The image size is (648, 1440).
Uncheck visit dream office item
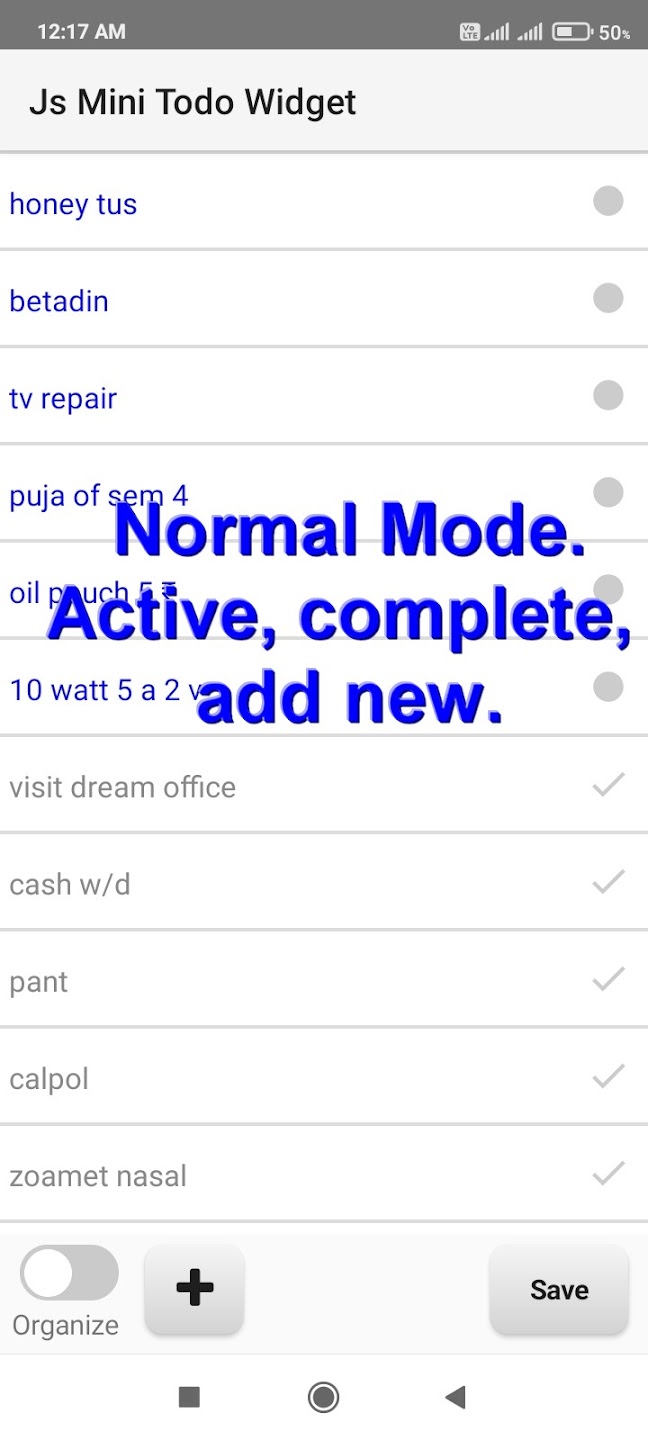click(x=608, y=785)
